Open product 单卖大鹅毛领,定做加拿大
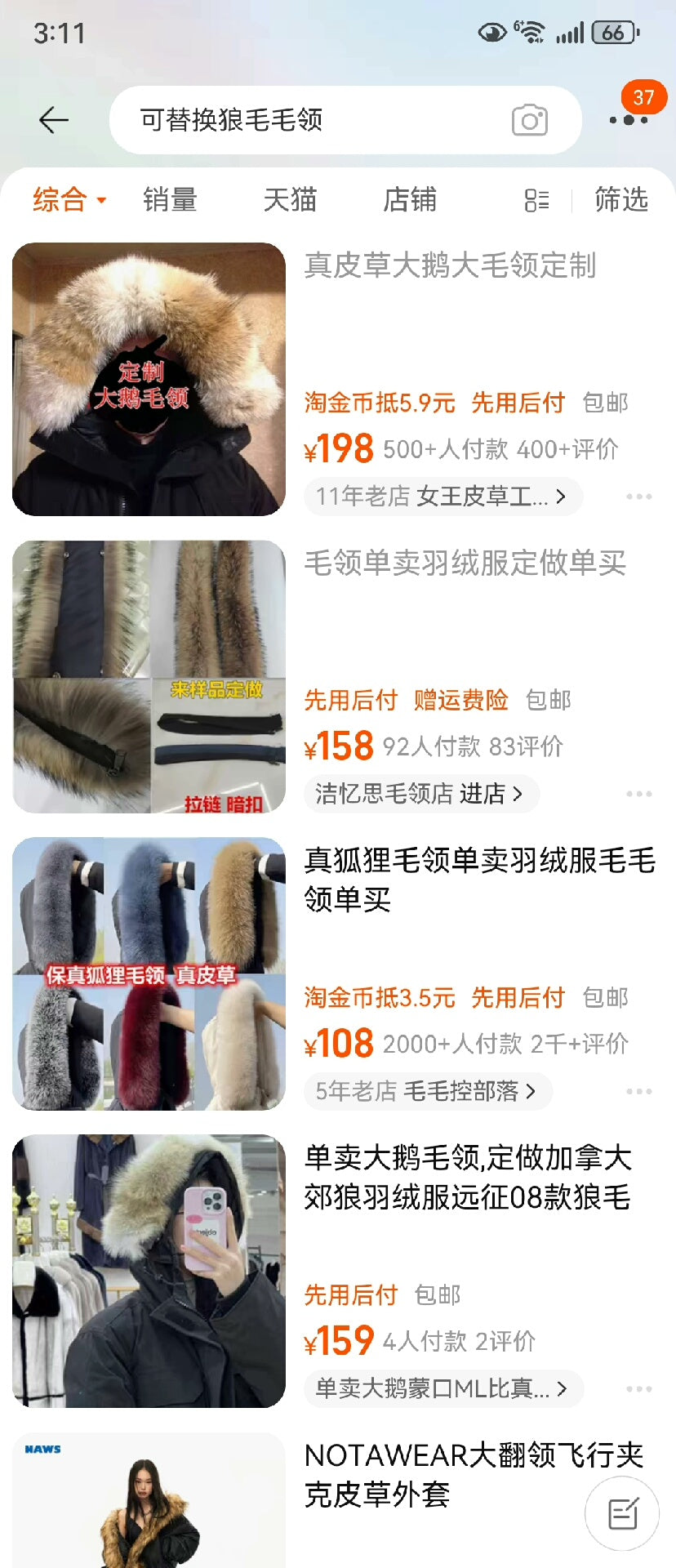This screenshot has height=1568, width=676. point(468,1177)
